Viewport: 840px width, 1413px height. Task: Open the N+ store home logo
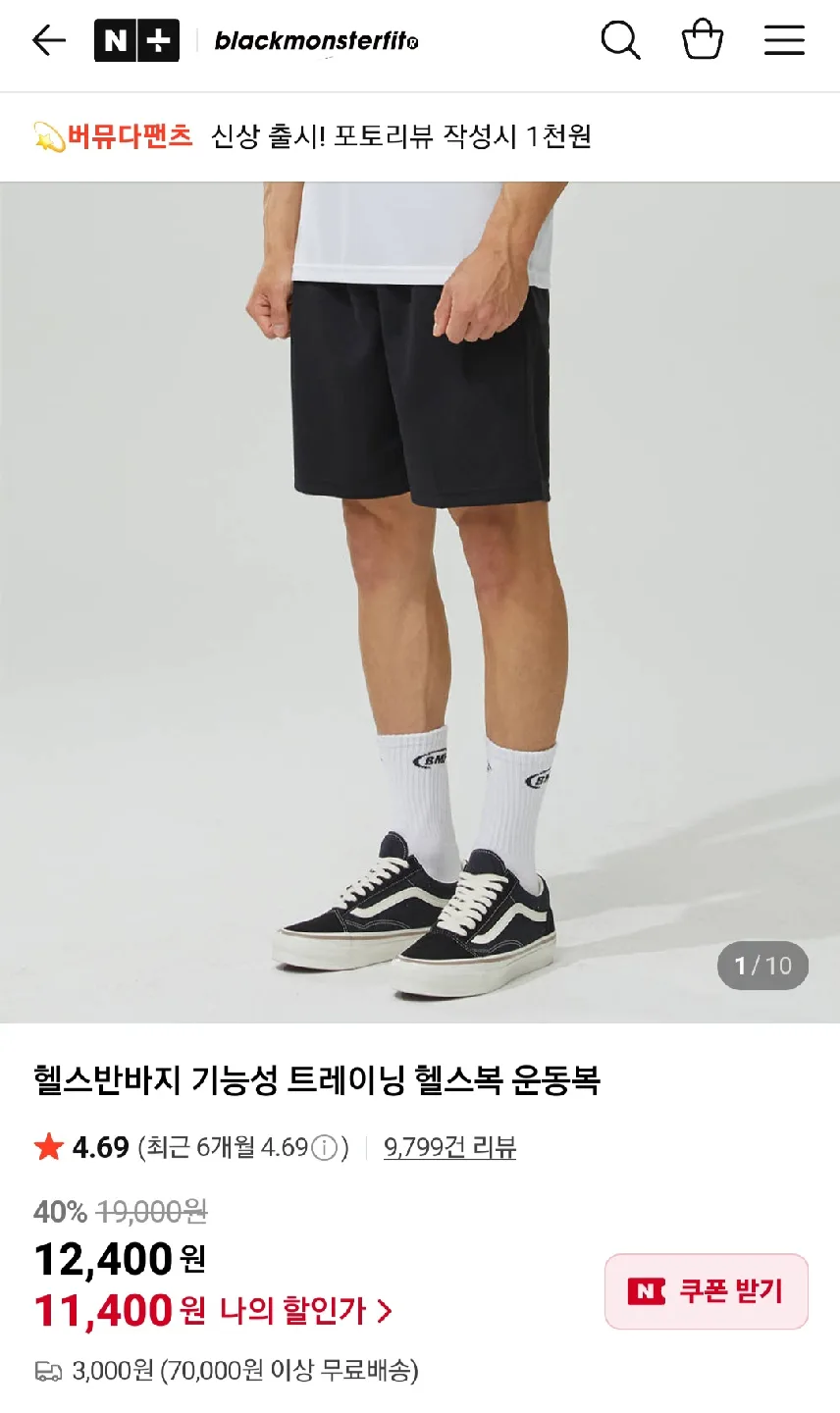tap(136, 41)
